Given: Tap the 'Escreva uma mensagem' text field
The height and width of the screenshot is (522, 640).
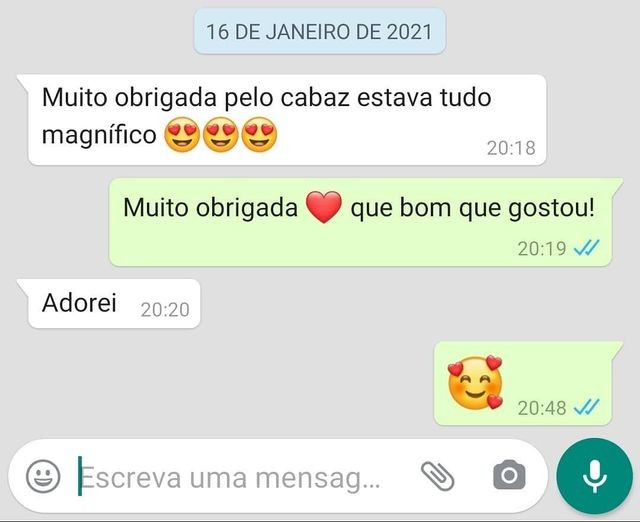Looking at the screenshot, I should [232, 477].
